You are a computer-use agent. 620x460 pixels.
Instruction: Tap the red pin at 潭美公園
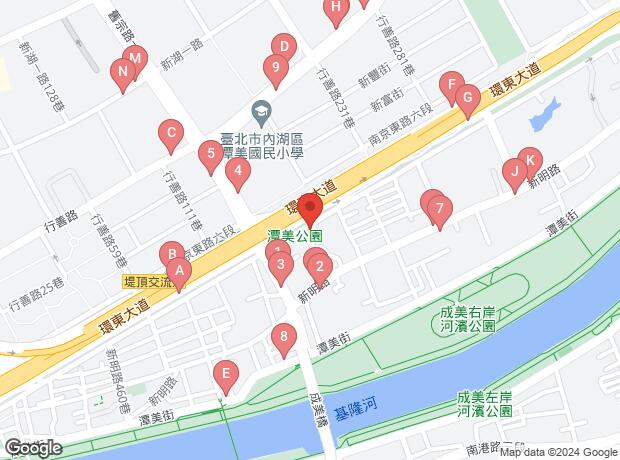coord(309,212)
